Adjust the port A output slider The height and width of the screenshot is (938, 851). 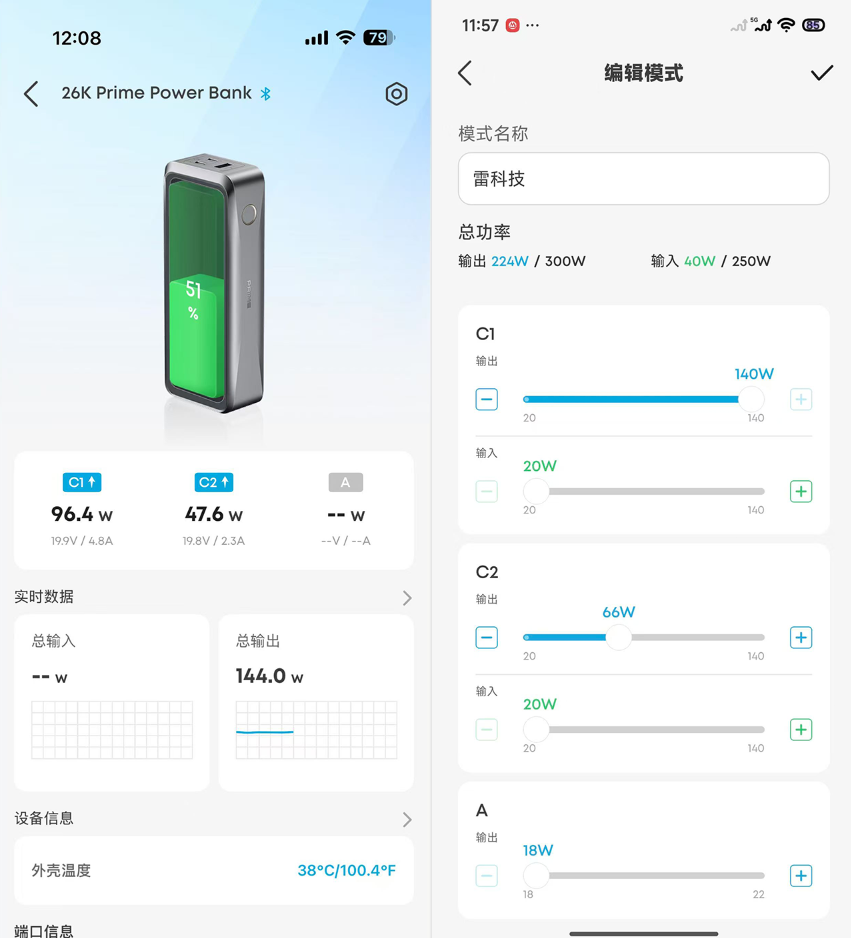536,875
